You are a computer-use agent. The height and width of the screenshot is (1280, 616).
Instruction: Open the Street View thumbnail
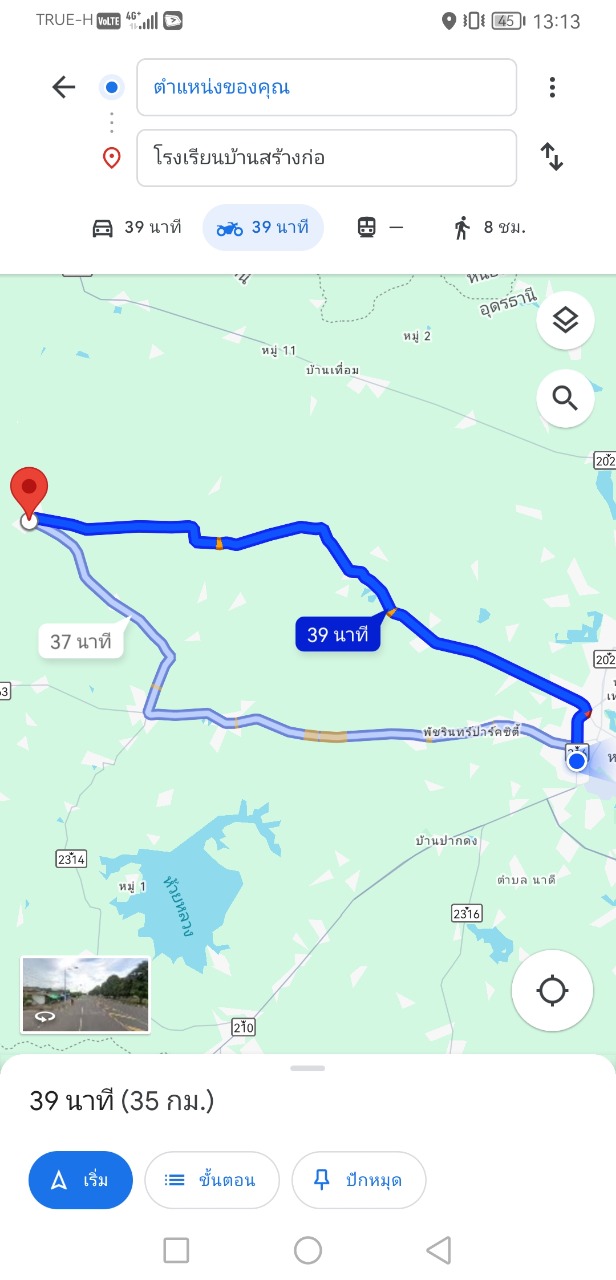pos(85,995)
